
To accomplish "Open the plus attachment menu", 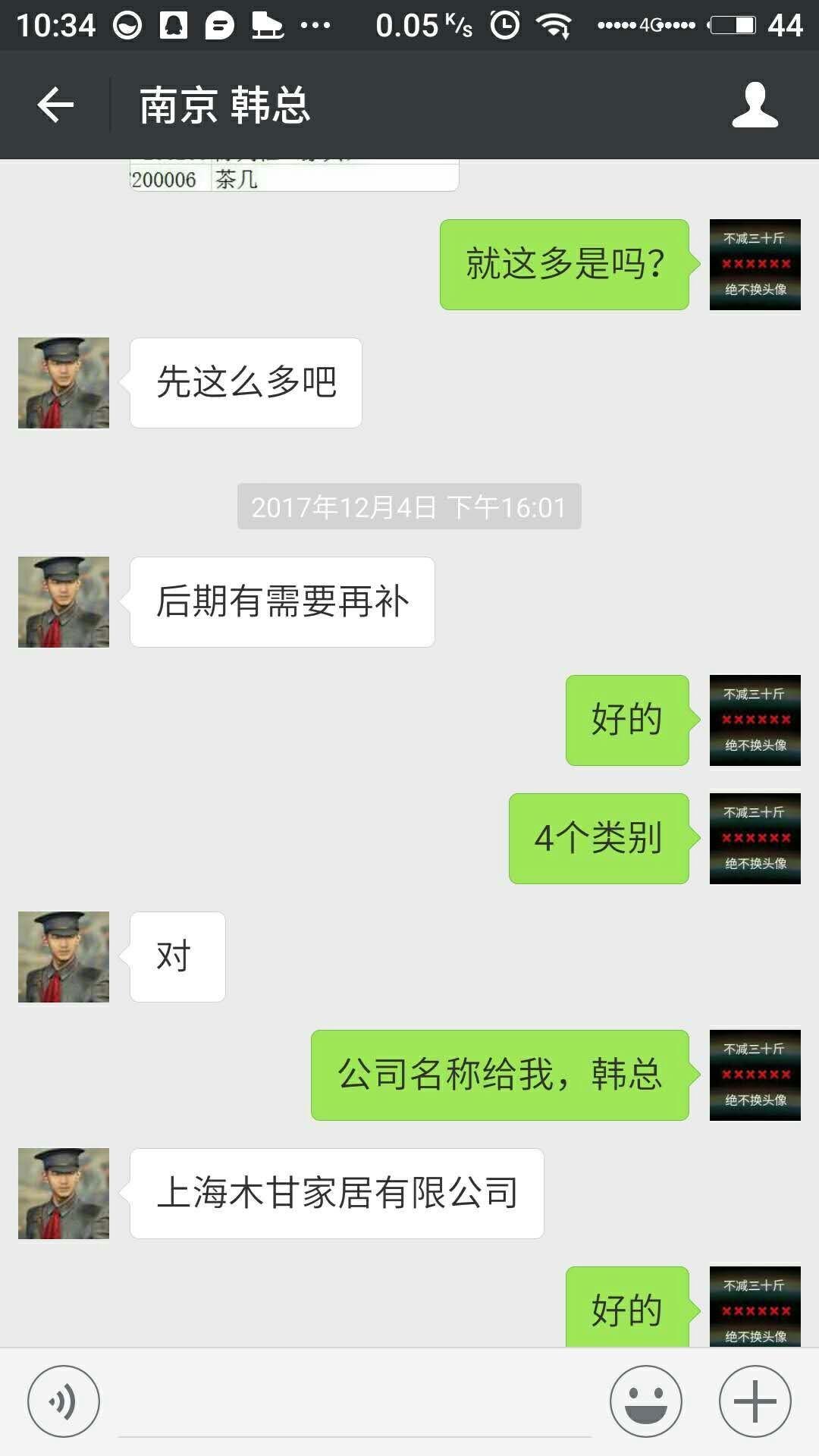I will (755, 1401).
